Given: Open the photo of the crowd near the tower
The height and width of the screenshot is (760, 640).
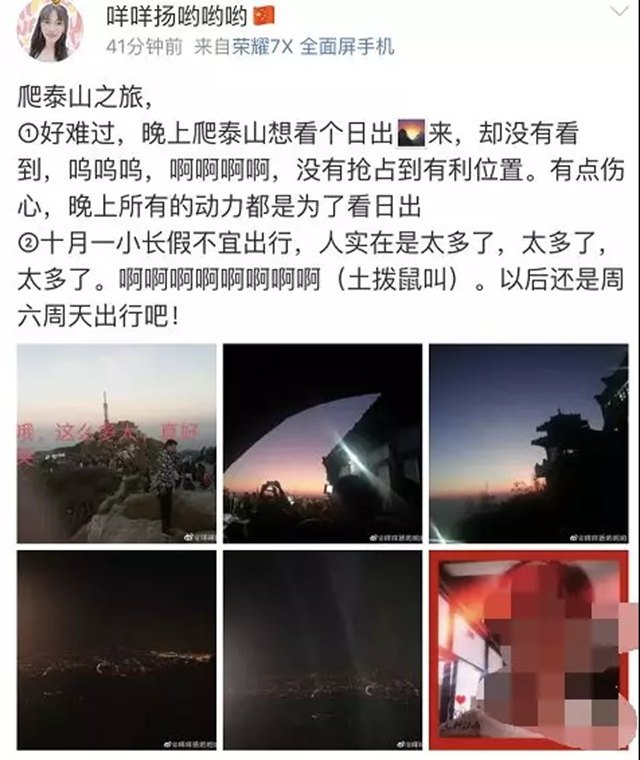Looking at the screenshot, I should (x=117, y=443).
